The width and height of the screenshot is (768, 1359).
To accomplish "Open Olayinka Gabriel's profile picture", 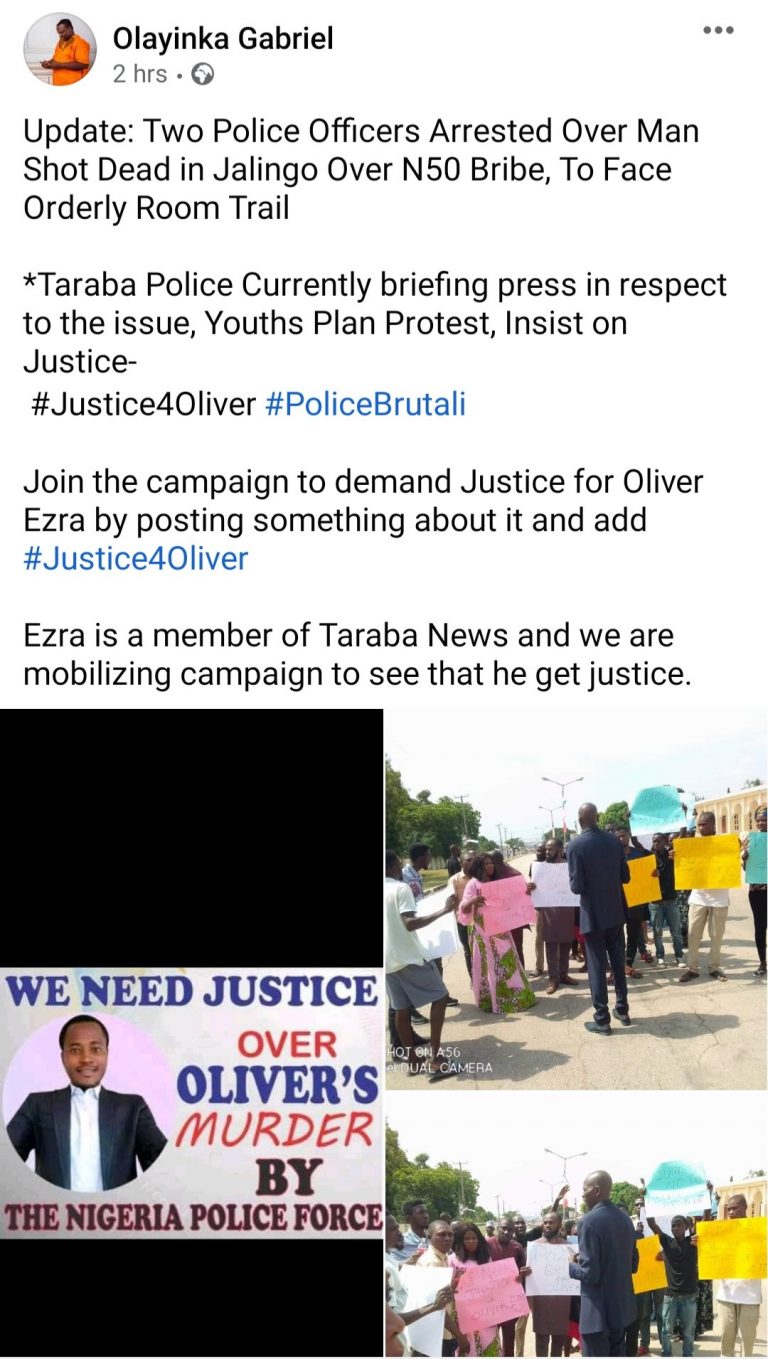I will coord(60,50).
